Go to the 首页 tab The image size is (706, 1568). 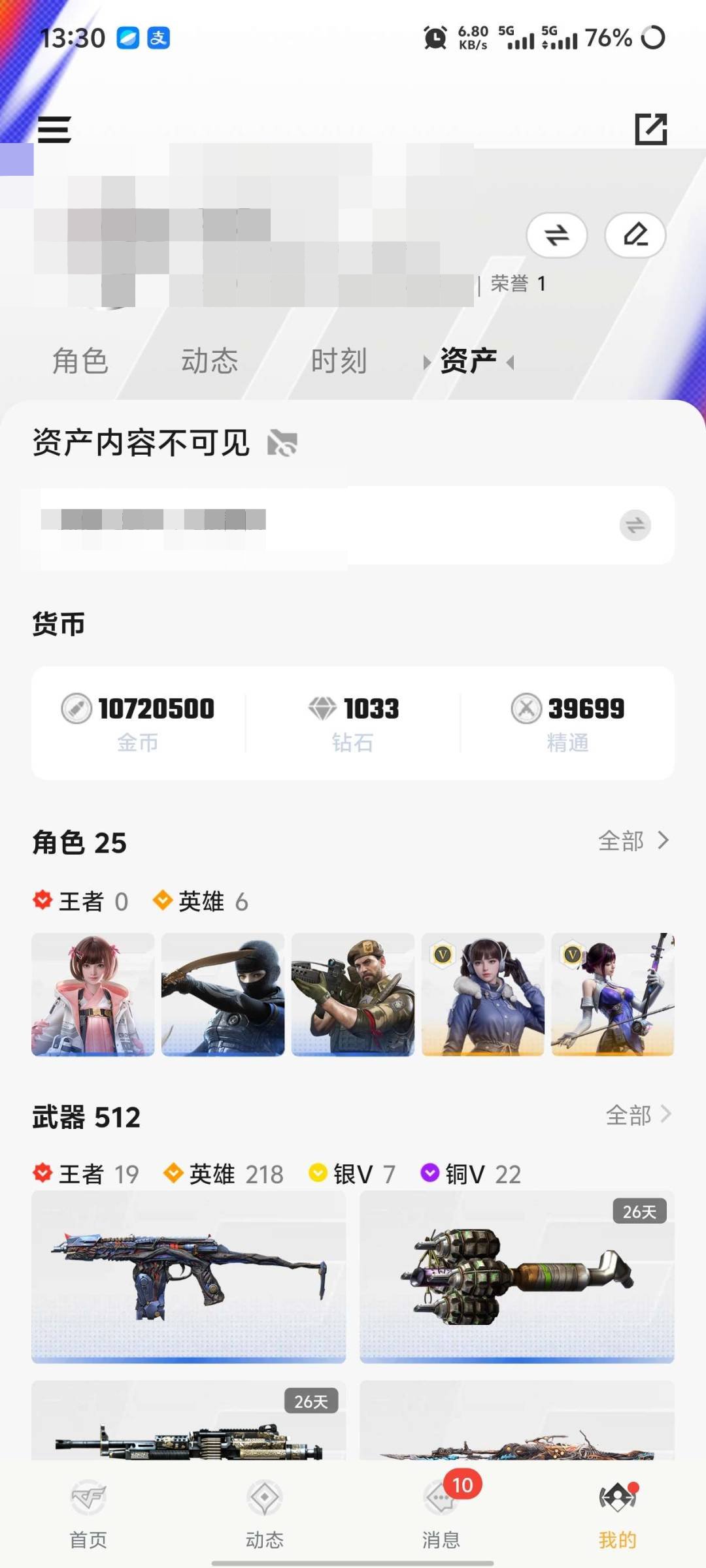[x=88, y=1514]
